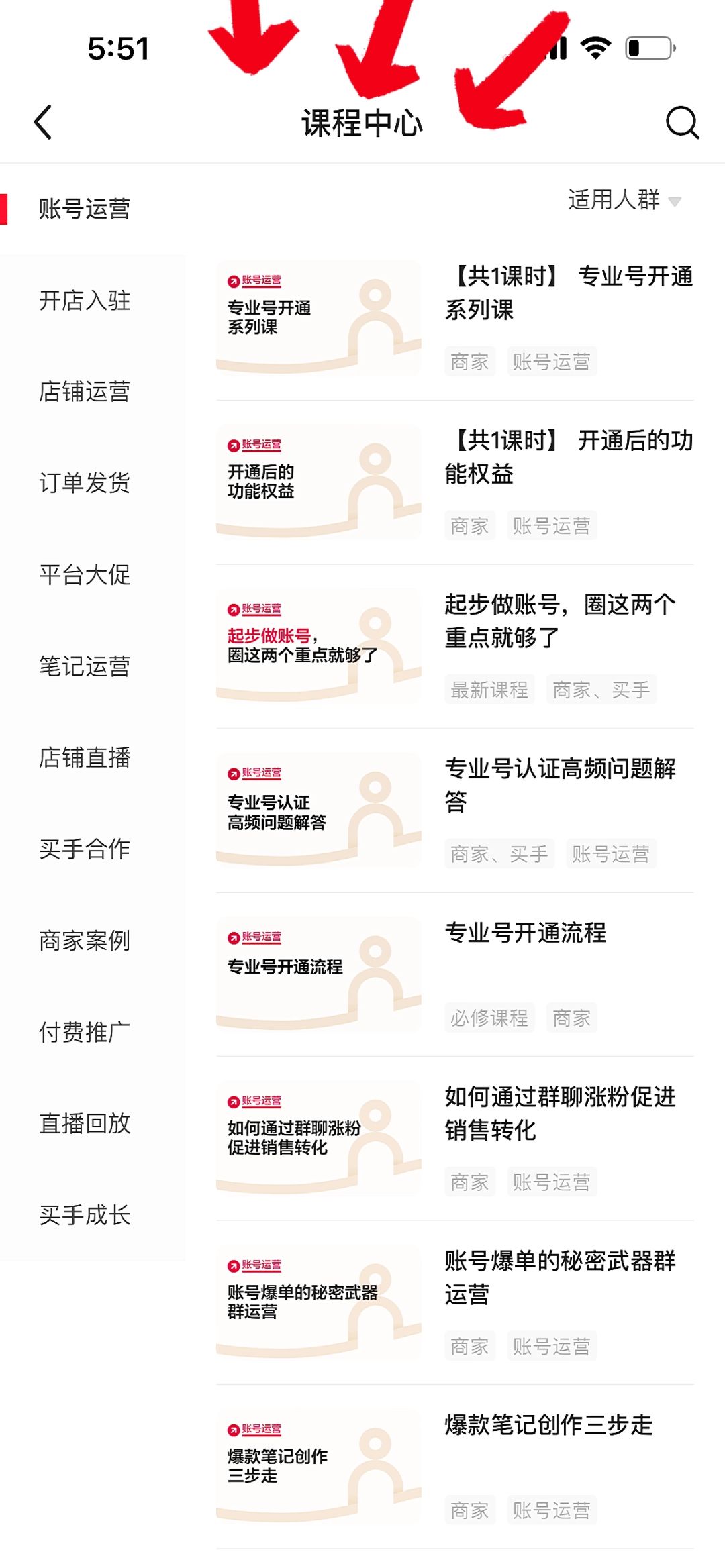Open the 订单发货 category
This screenshot has height=1568, width=725.
point(85,483)
